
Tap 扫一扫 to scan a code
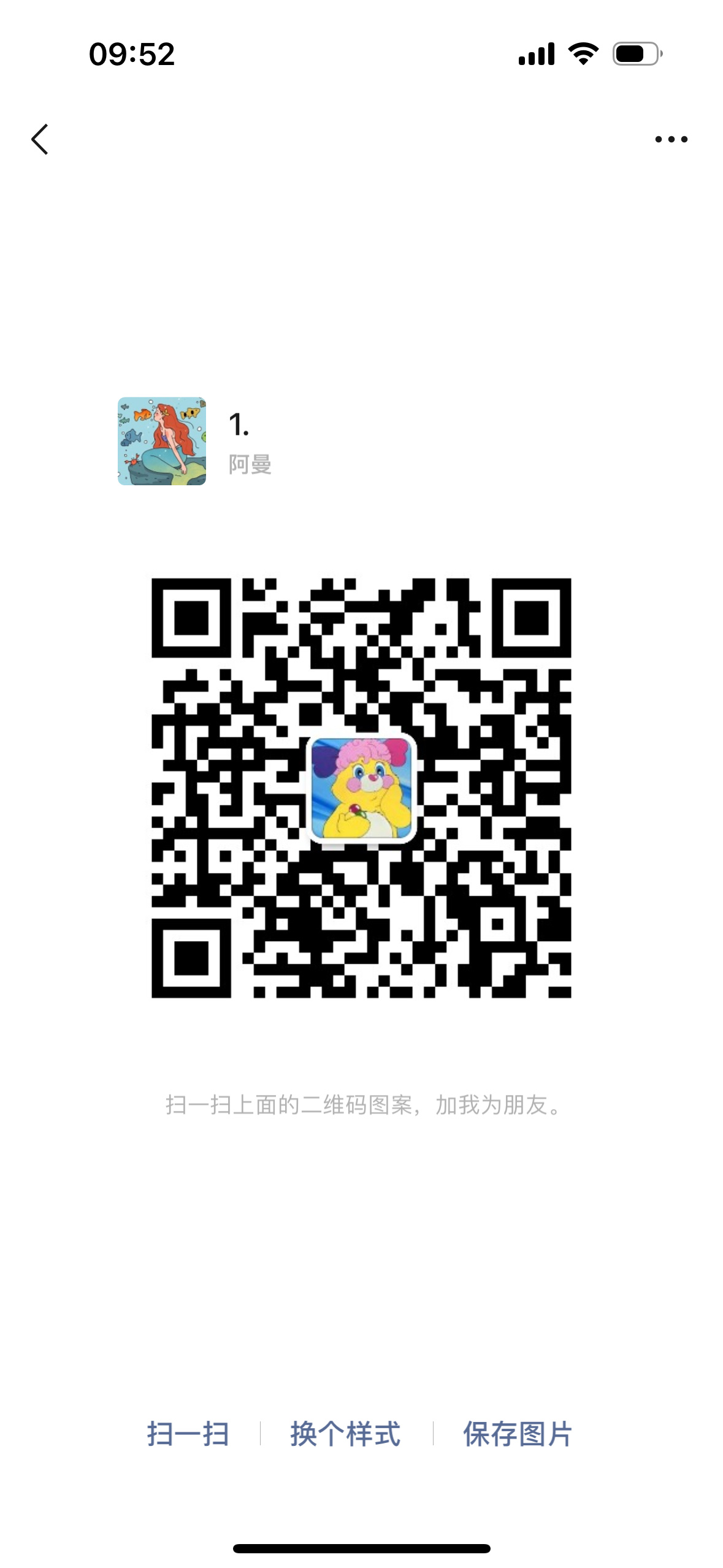click(x=188, y=1434)
